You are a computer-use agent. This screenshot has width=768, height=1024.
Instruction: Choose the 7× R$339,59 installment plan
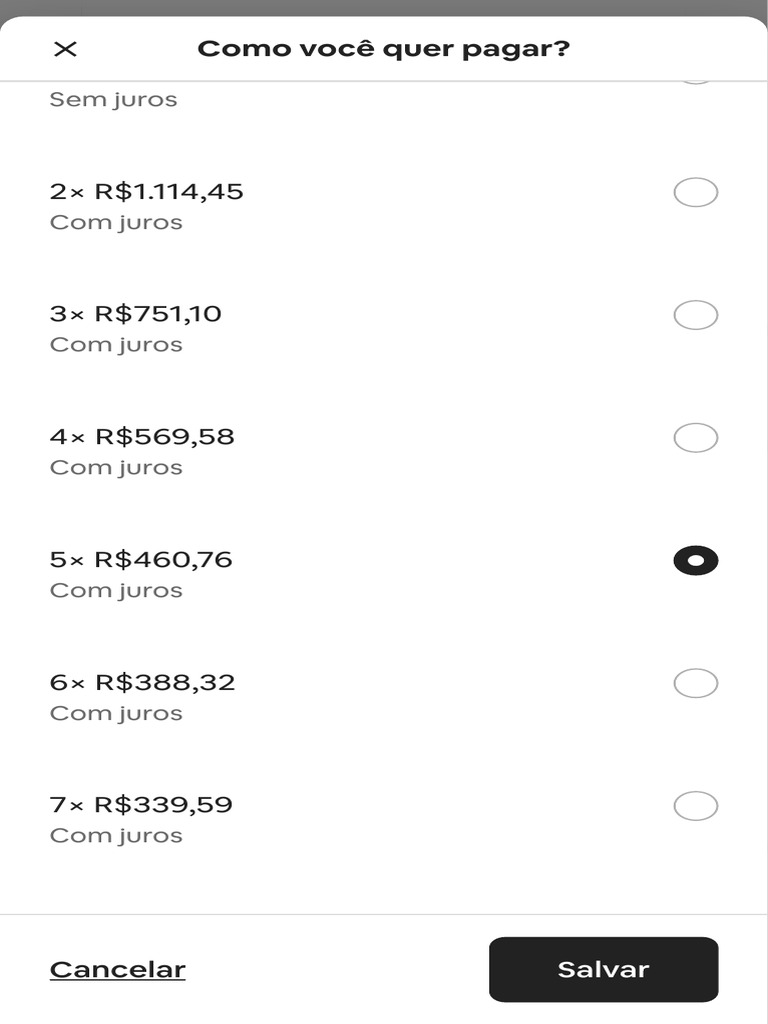696,806
